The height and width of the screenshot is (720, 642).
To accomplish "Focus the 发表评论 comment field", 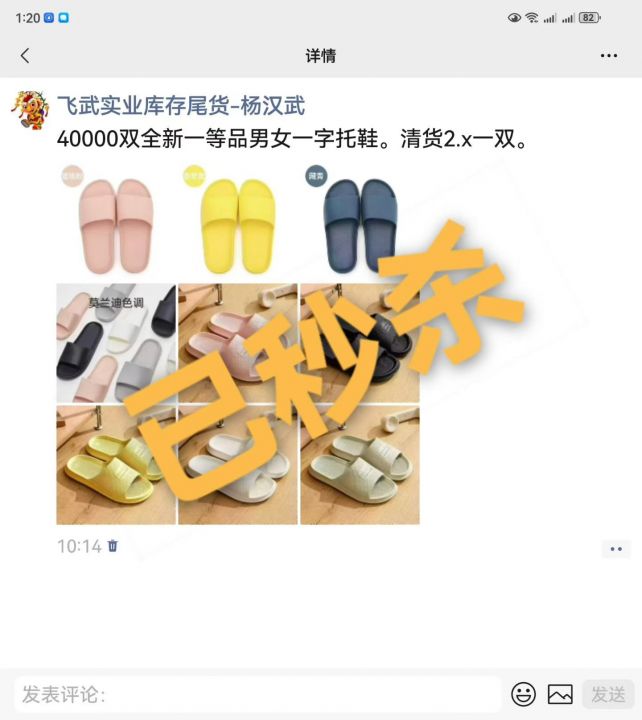I will [255, 694].
